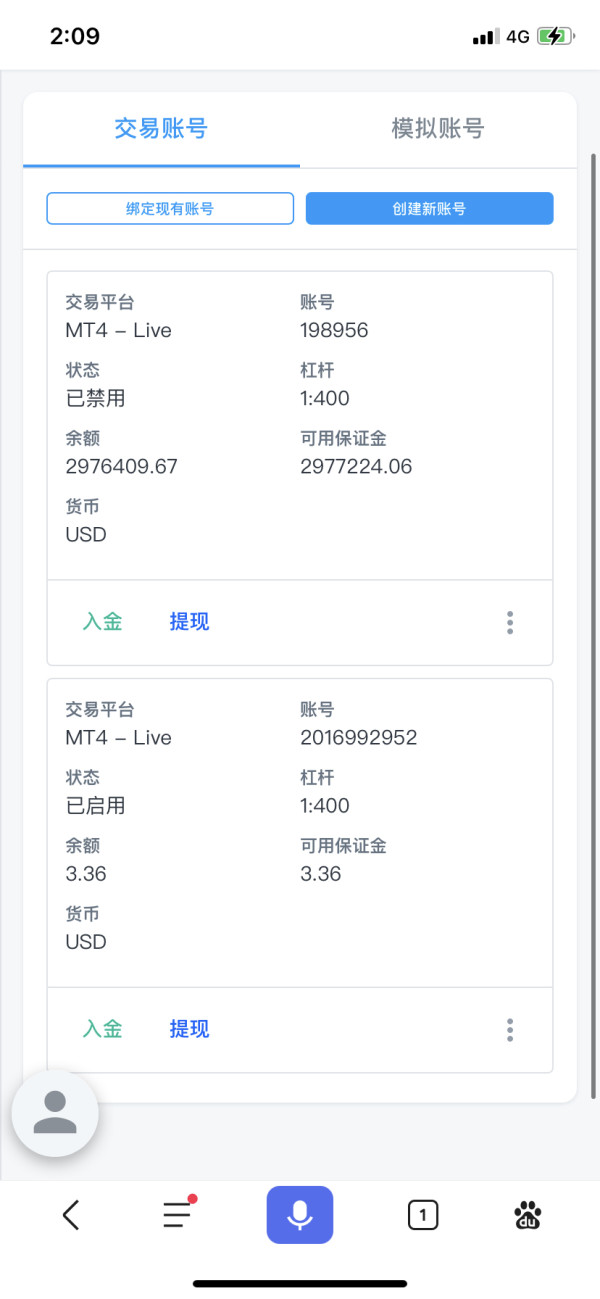Open overflow menu for account 2016992952
Viewport: 600px width, 1299px height.
coord(510,1030)
